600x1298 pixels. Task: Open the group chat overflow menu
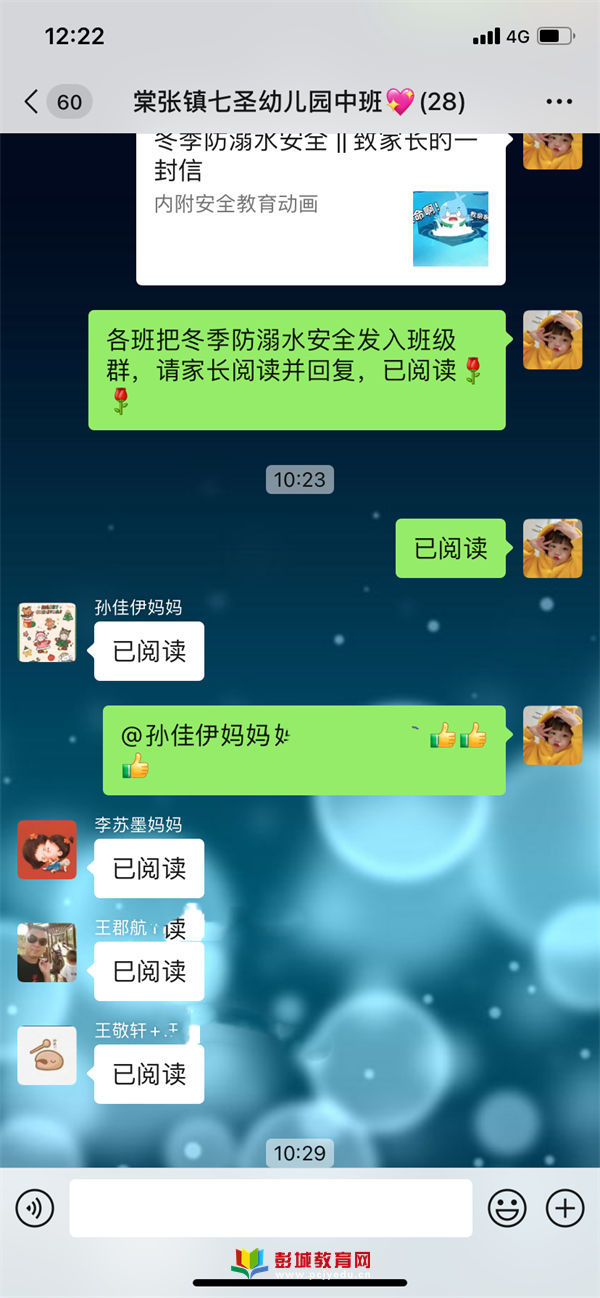click(x=559, y=102)
